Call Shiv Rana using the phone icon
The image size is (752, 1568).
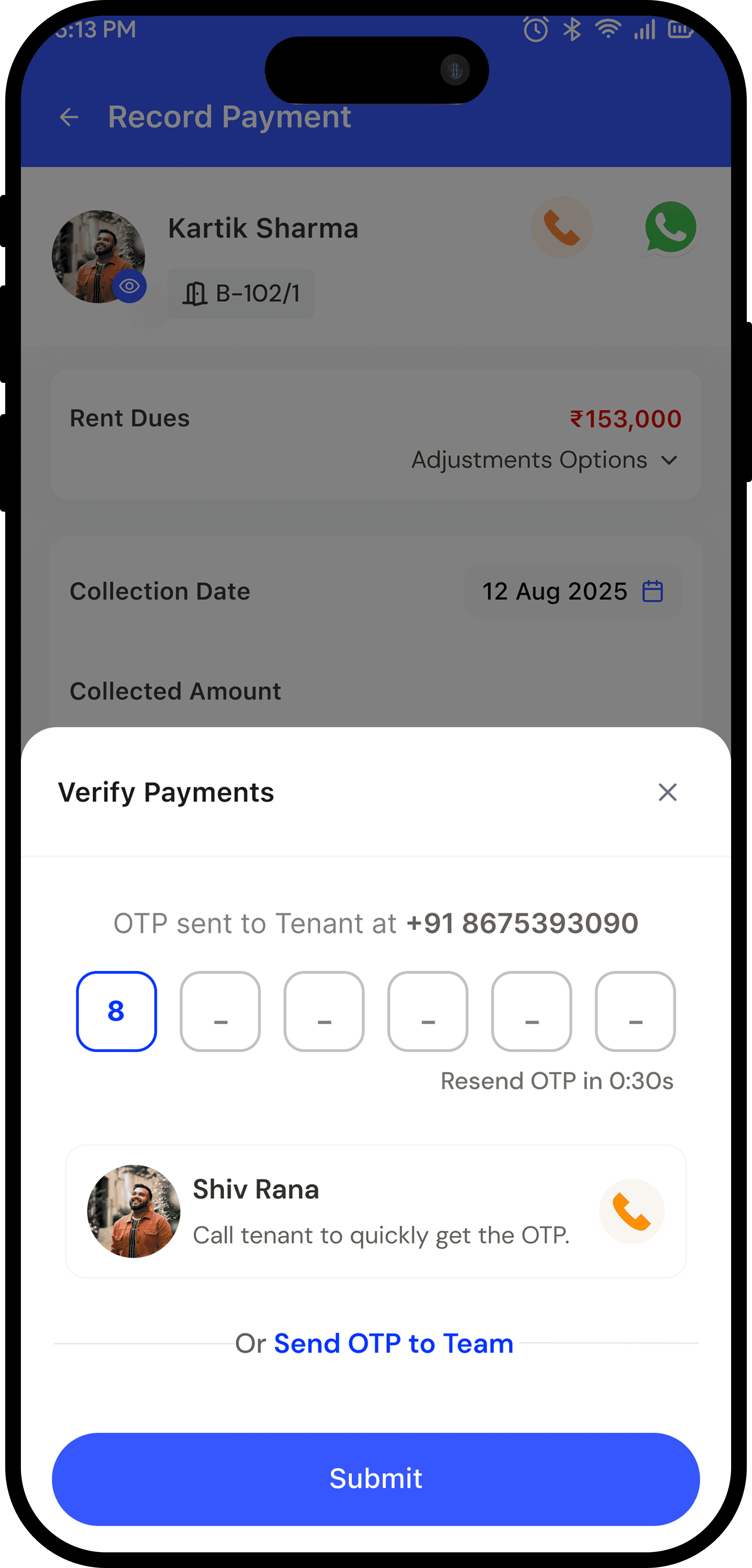click(631, 1211)
